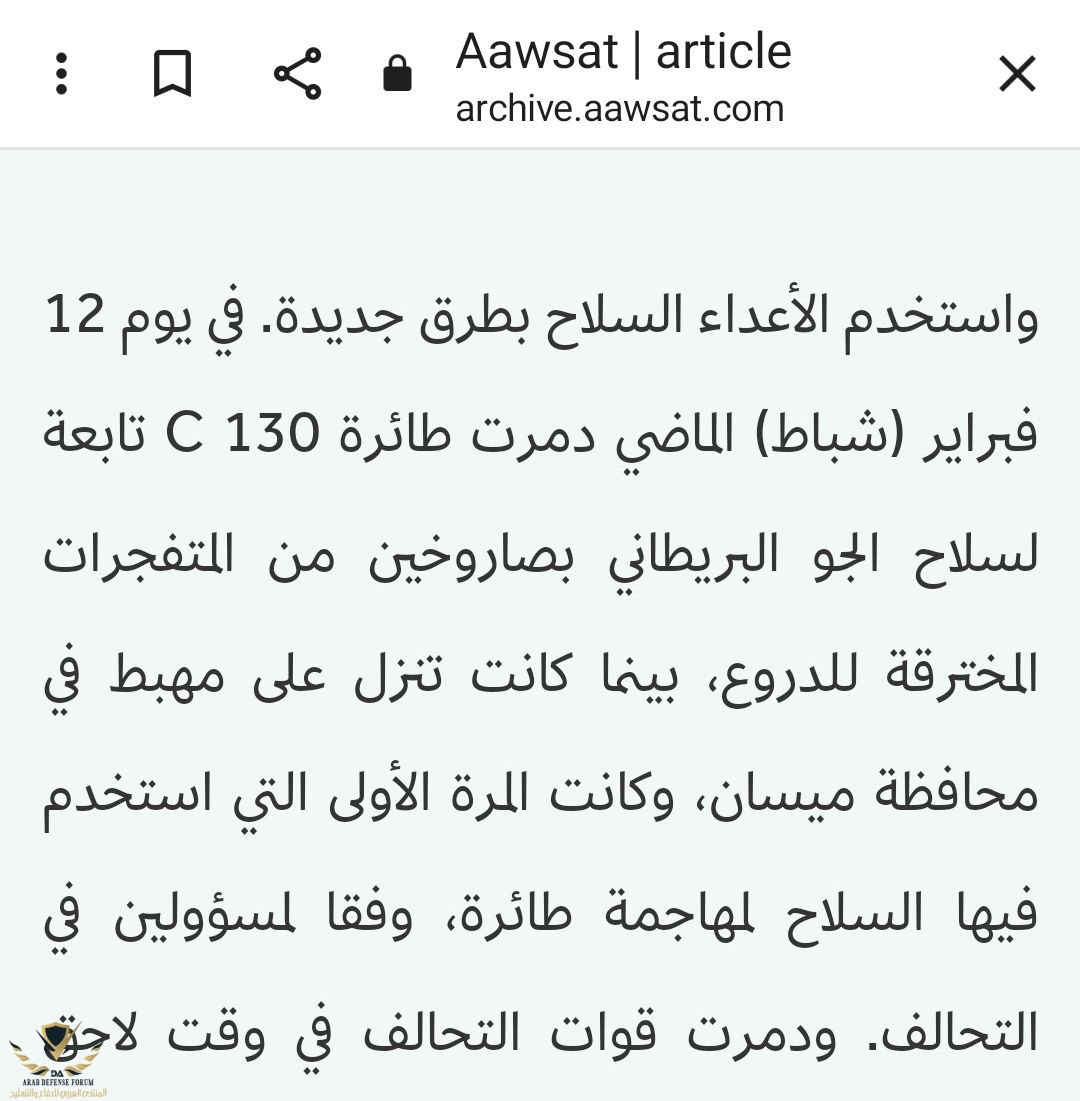The width and height of the screenshot is (1080, 1101).
Task: View site security lock info
Action: 397,74
